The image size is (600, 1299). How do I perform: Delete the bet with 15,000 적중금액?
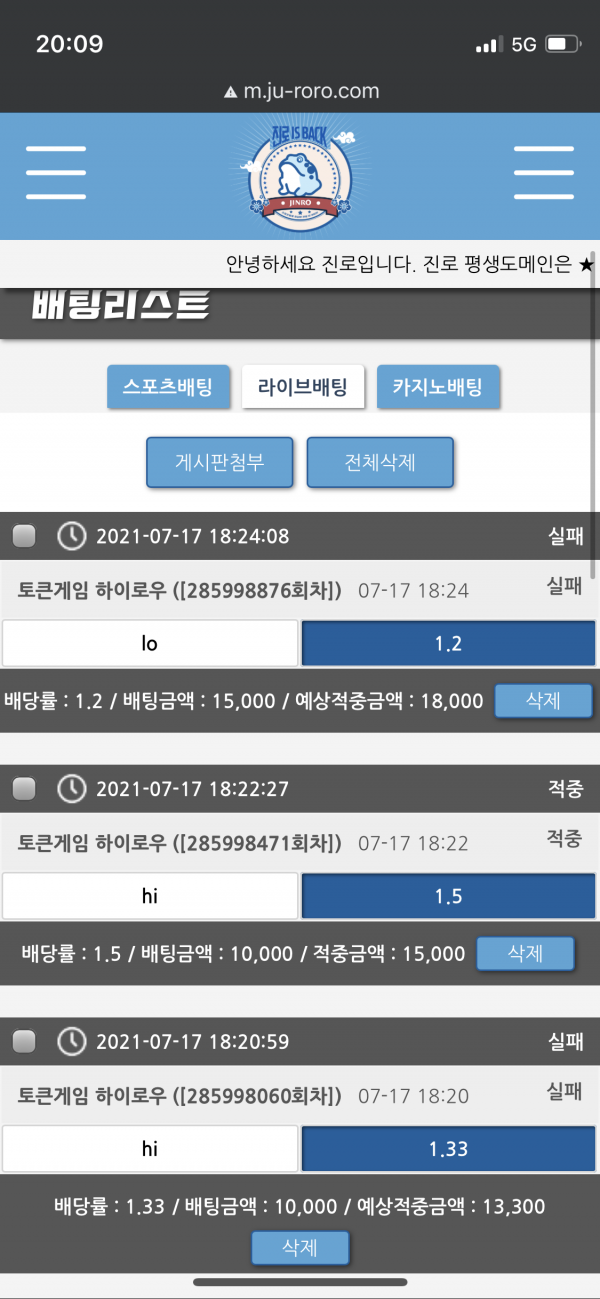[525, 954]
